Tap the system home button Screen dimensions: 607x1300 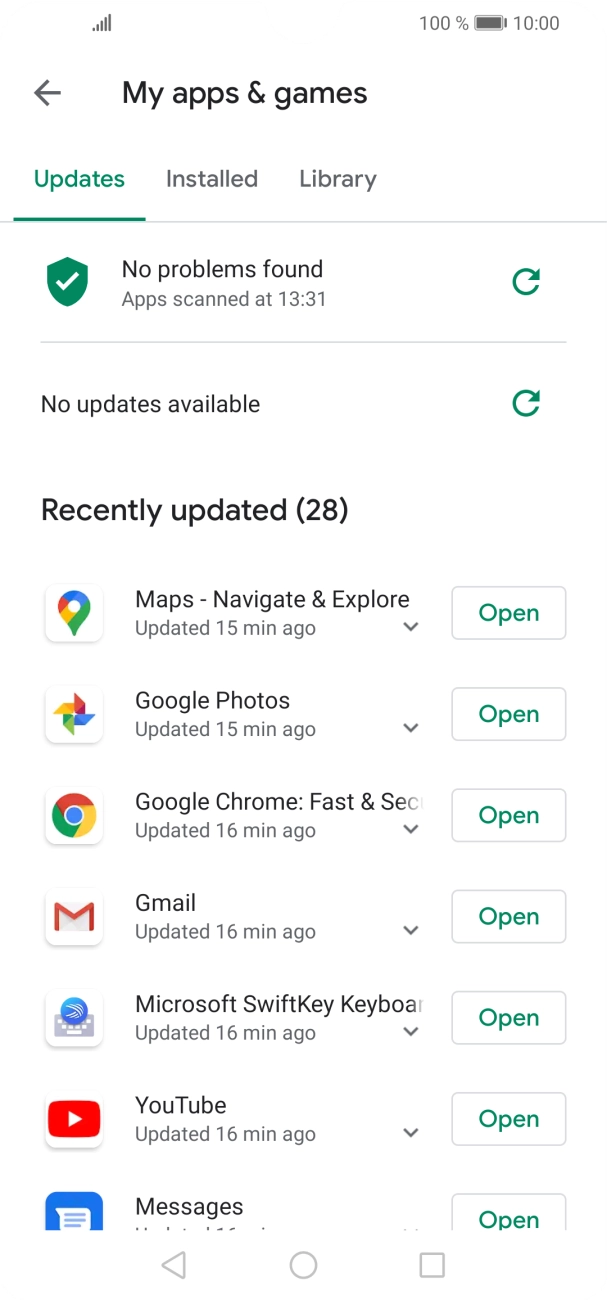(x=303, y=1265)
